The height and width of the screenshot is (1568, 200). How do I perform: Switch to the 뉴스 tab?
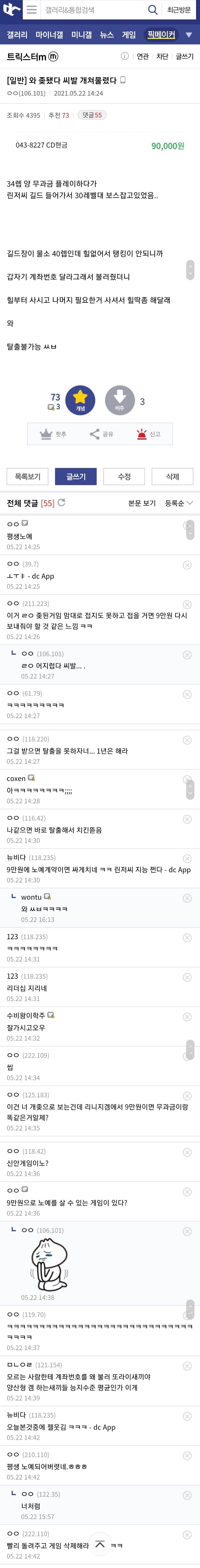pos(107,35)
